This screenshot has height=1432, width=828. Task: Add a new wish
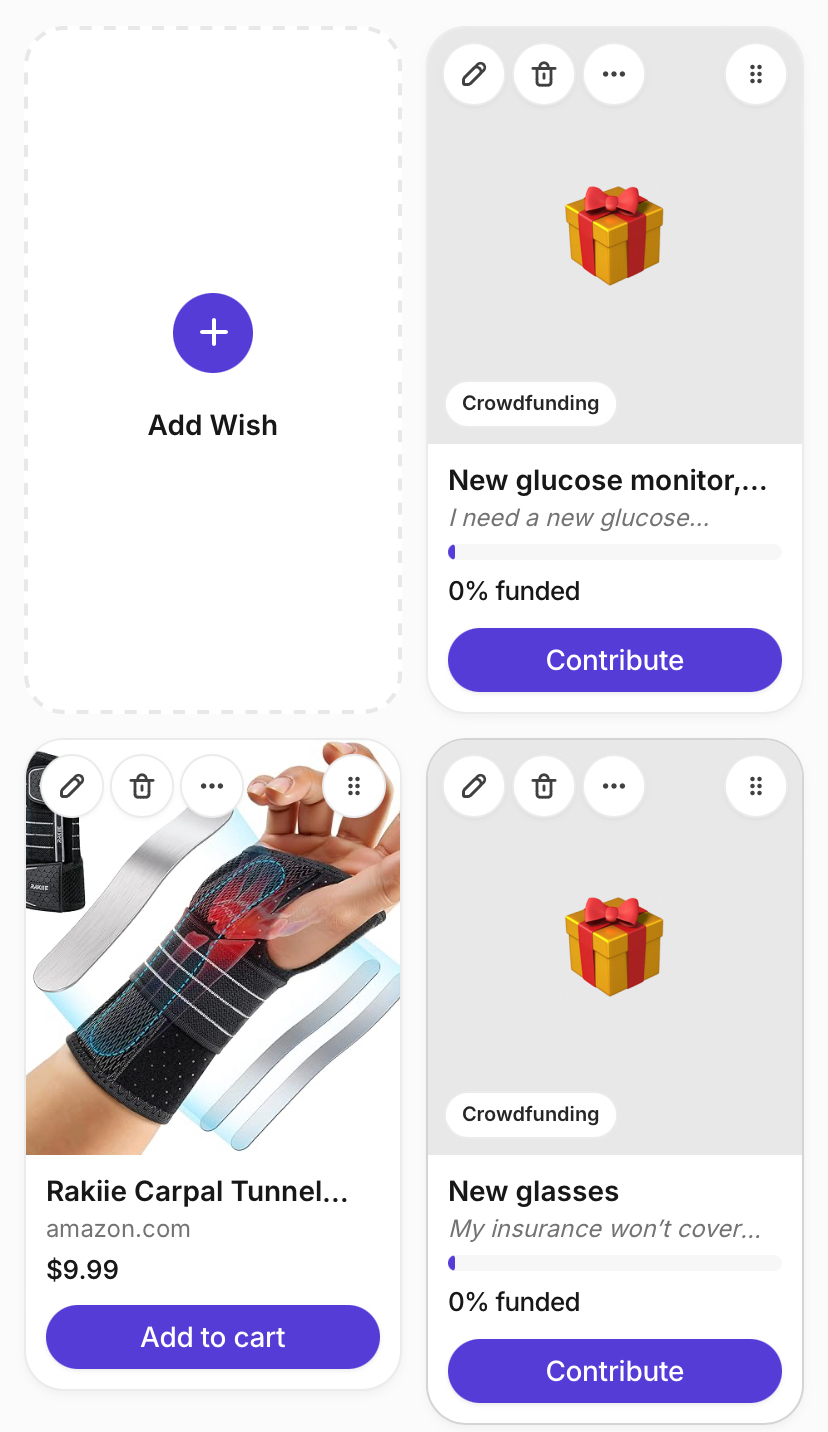213,333
